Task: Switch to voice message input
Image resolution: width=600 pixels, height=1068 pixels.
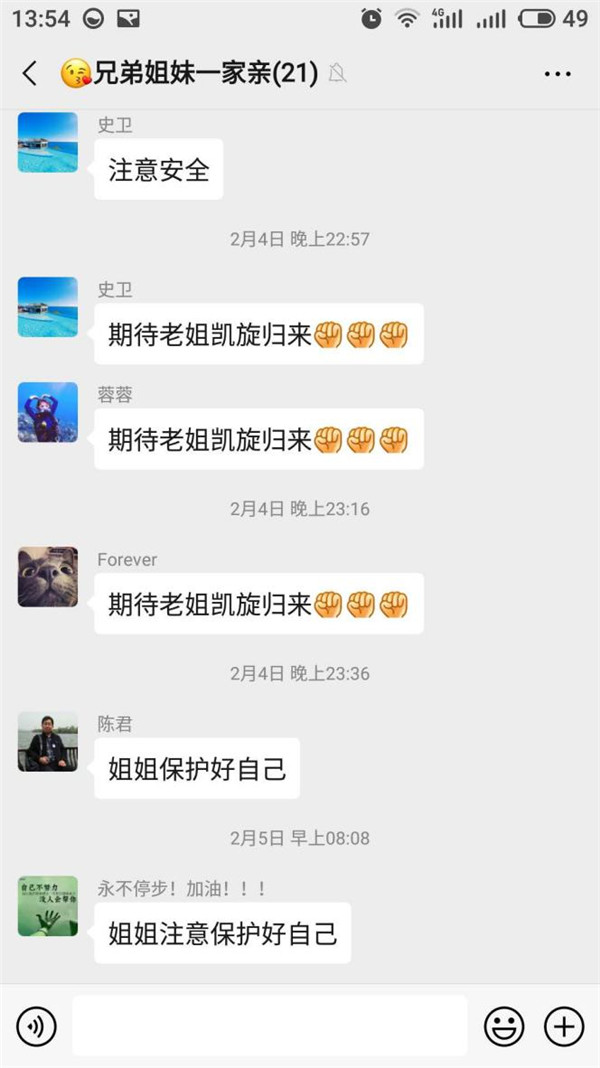Action: [37, 1025]
